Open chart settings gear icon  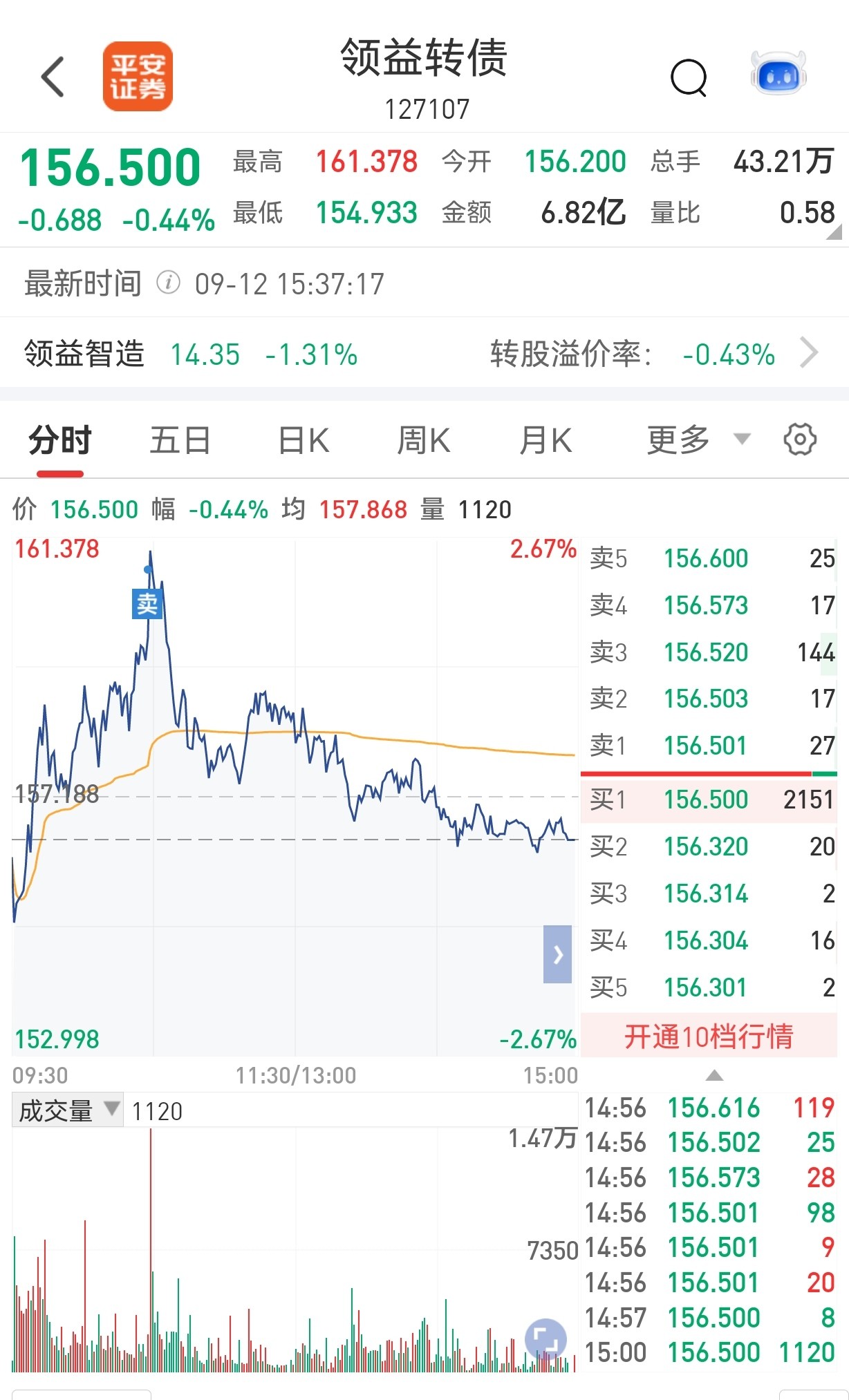[x=800, y=439]
